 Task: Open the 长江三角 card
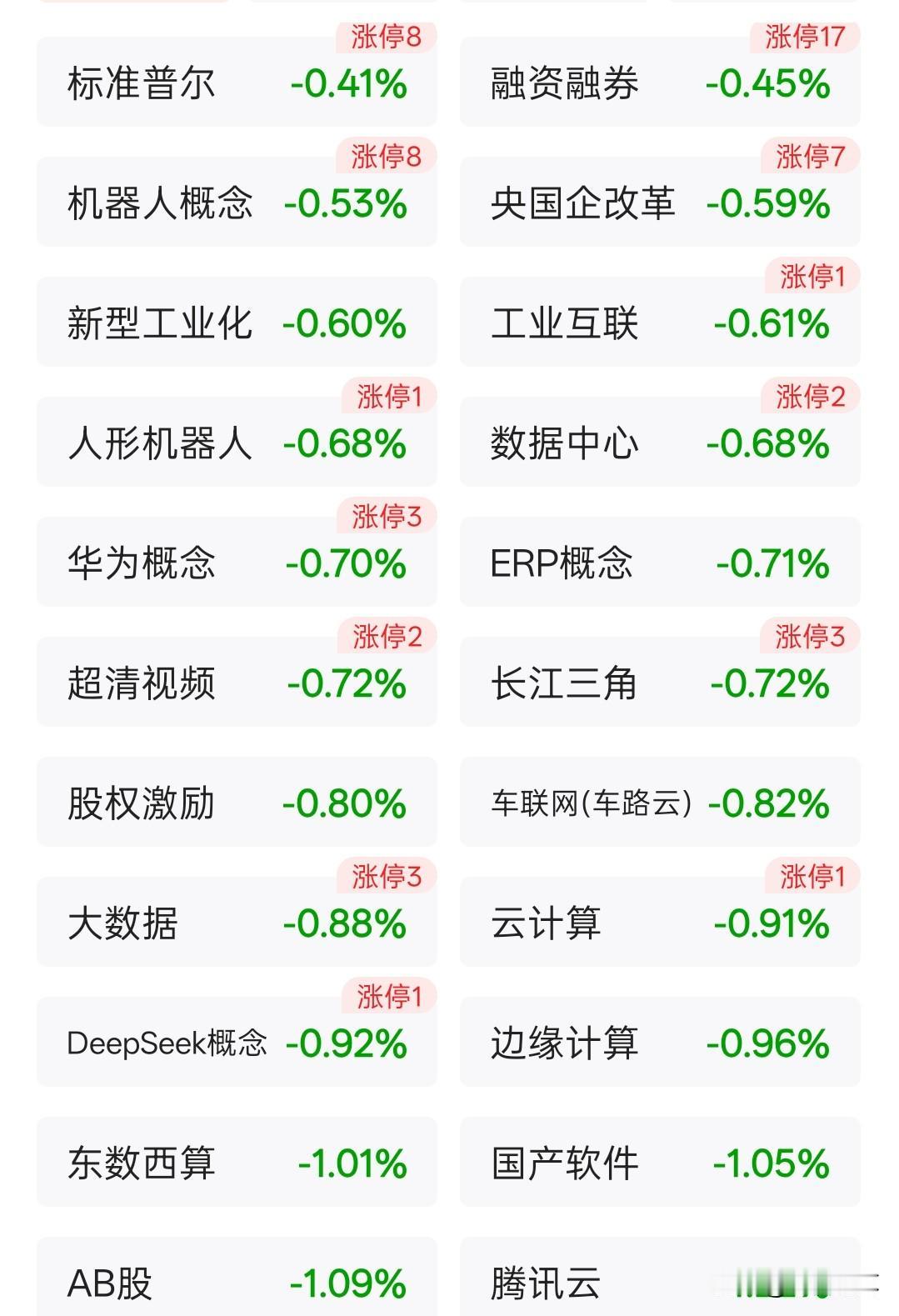click(x=660, y=682)
